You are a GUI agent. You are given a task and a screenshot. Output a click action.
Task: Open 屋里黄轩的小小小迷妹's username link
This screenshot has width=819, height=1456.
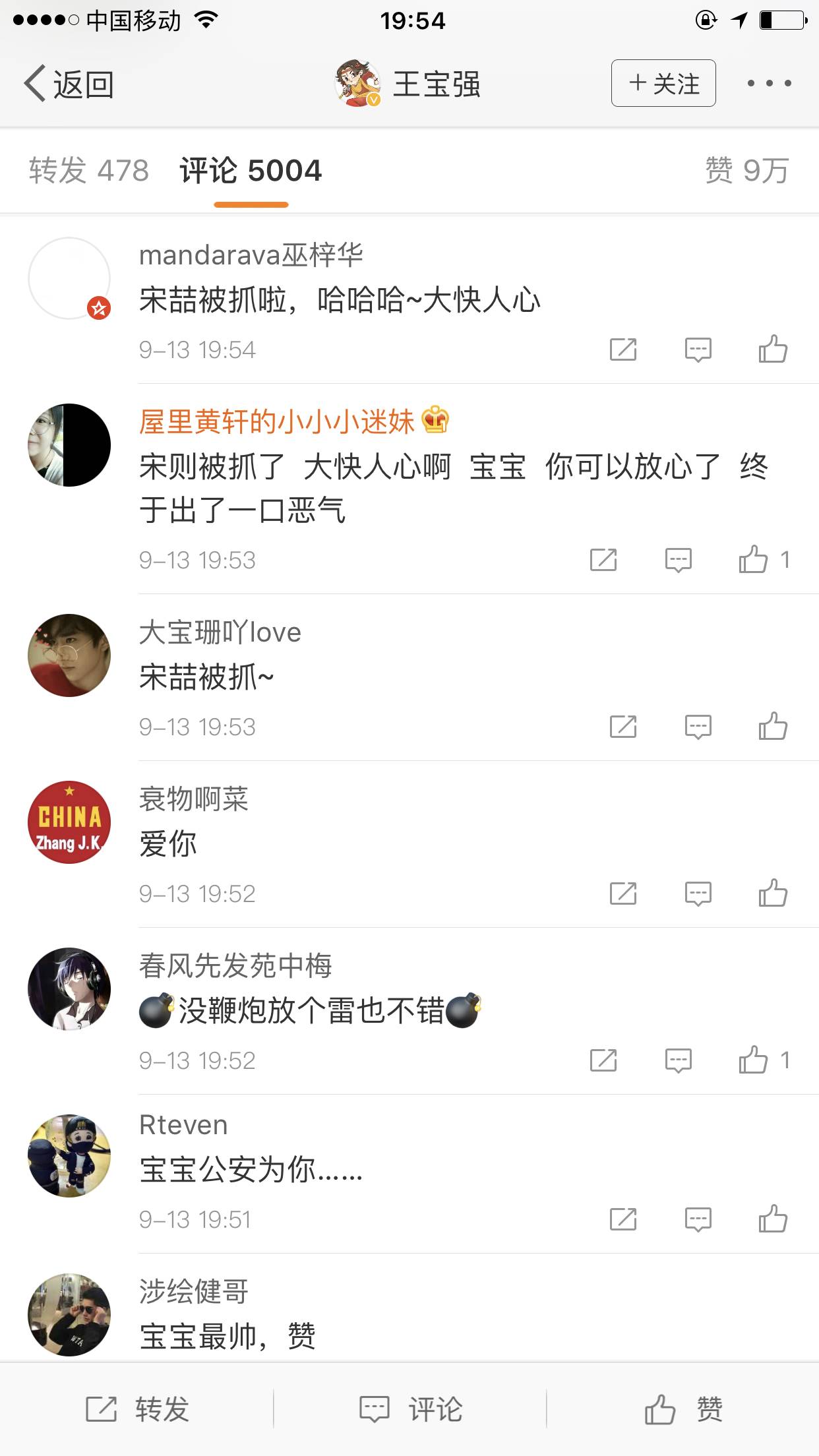pyautogui.click(x=277, y=422)
